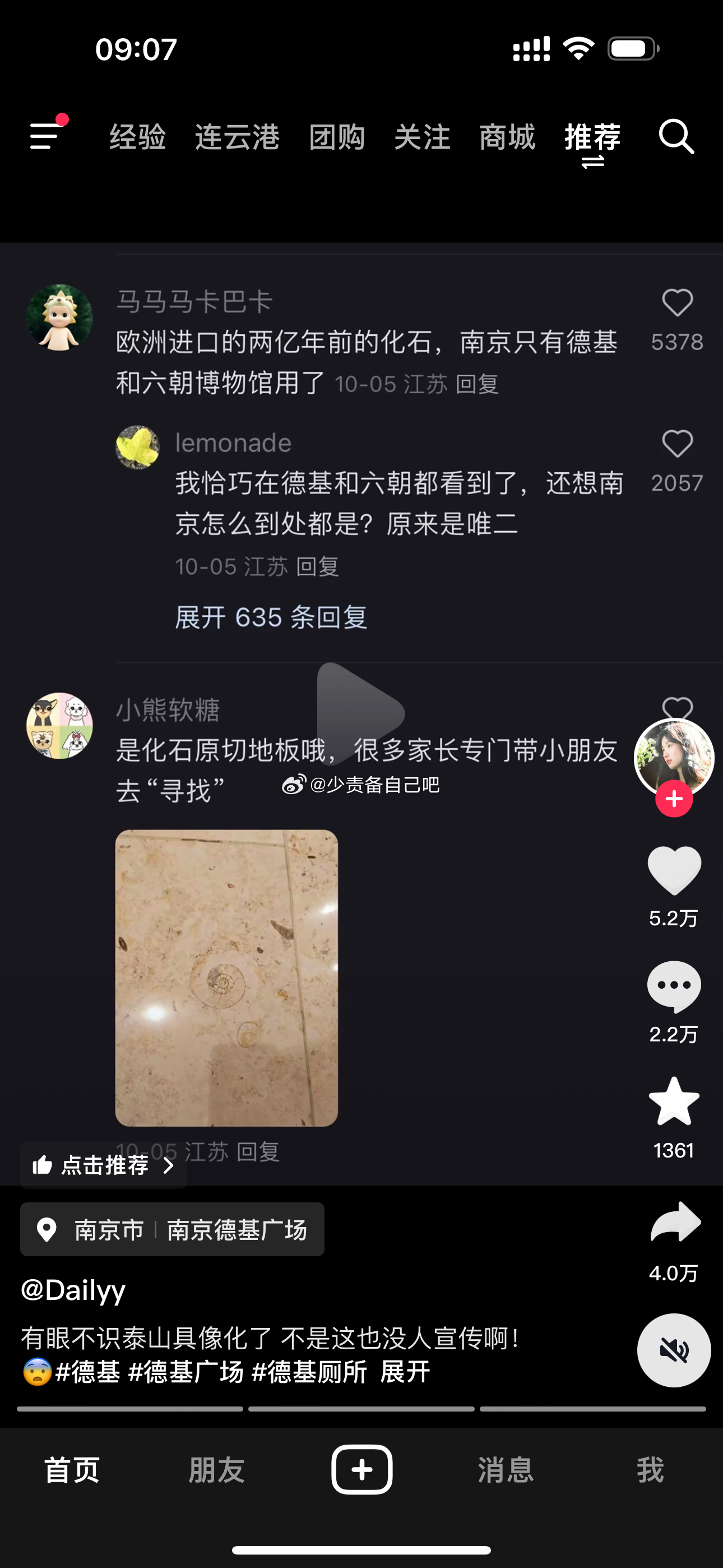Favorite the video with the star icon

[x=674, y=1102]
